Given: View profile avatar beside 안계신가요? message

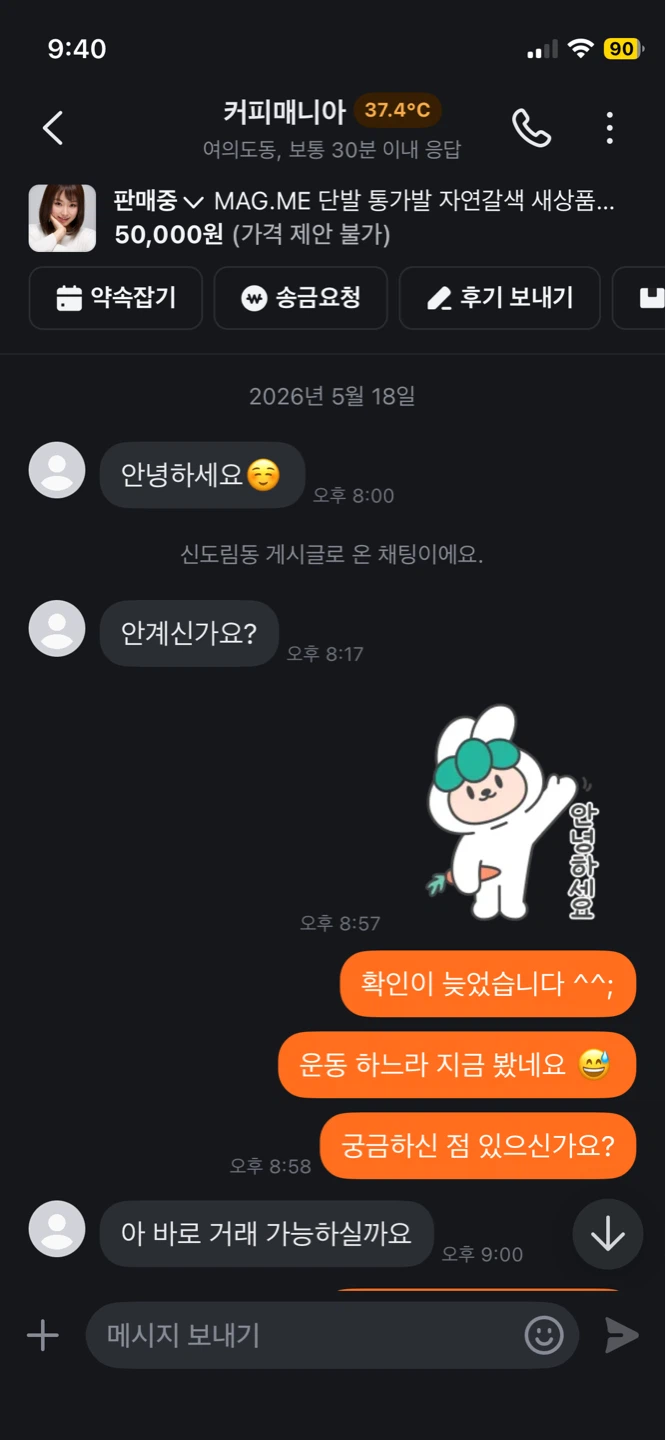Looking at the screenshot, I should point(57,629).
